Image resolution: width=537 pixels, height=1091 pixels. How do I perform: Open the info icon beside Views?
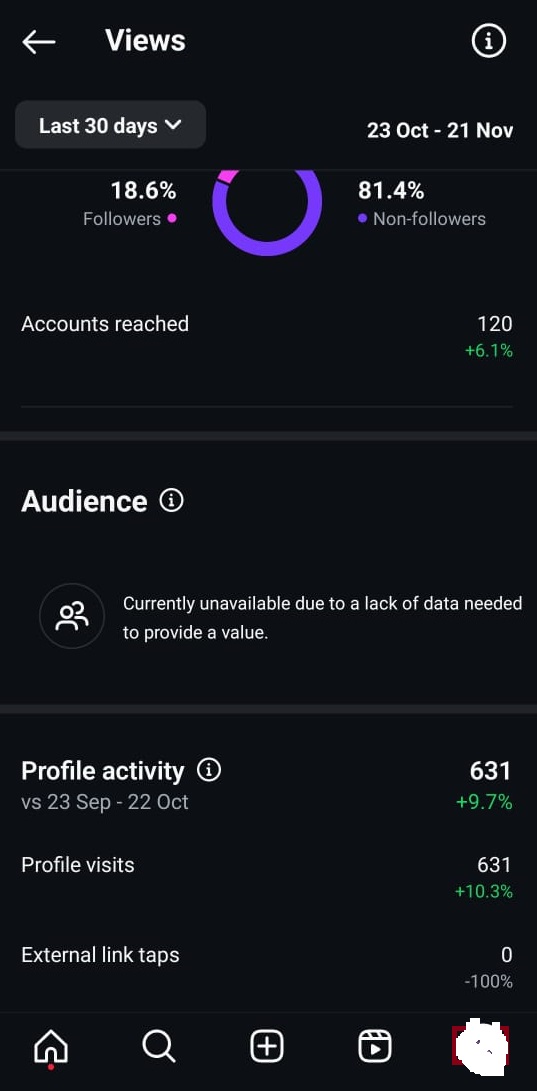(488, 42)
